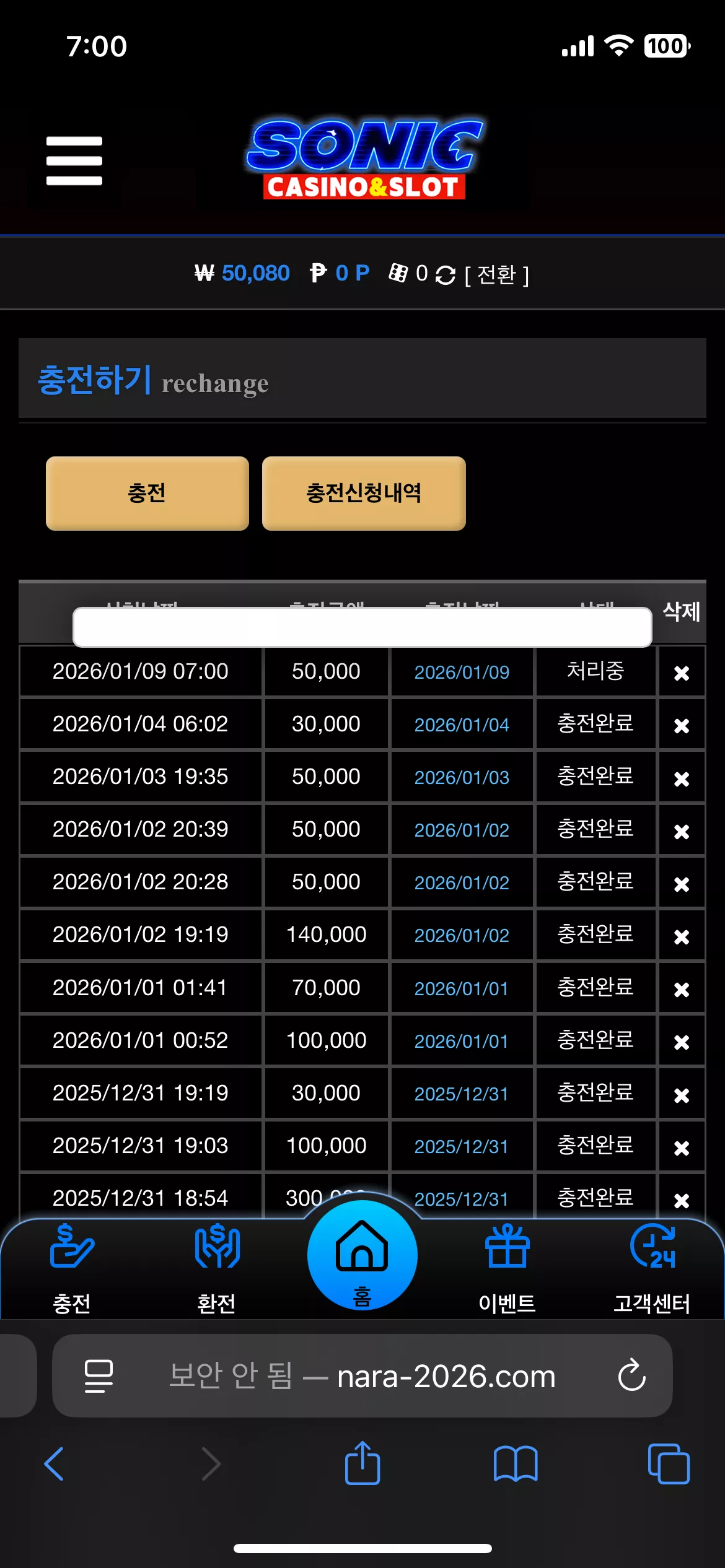Delete the 2026/01/01 00:52 entry
This screenshot has height=1568, width=725.
tap(682, 1042)
